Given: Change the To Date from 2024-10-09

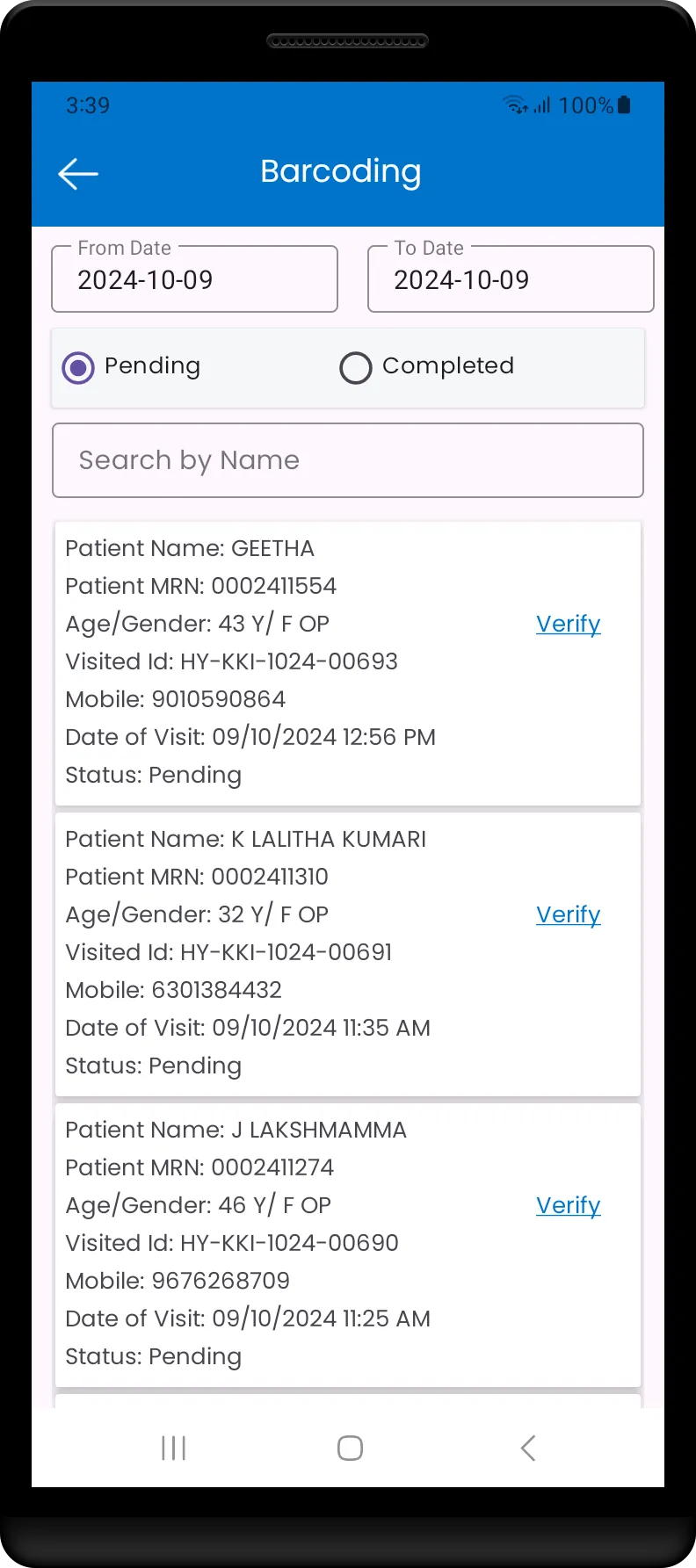Looking at the screenshot, I should [x=510, y=279].
